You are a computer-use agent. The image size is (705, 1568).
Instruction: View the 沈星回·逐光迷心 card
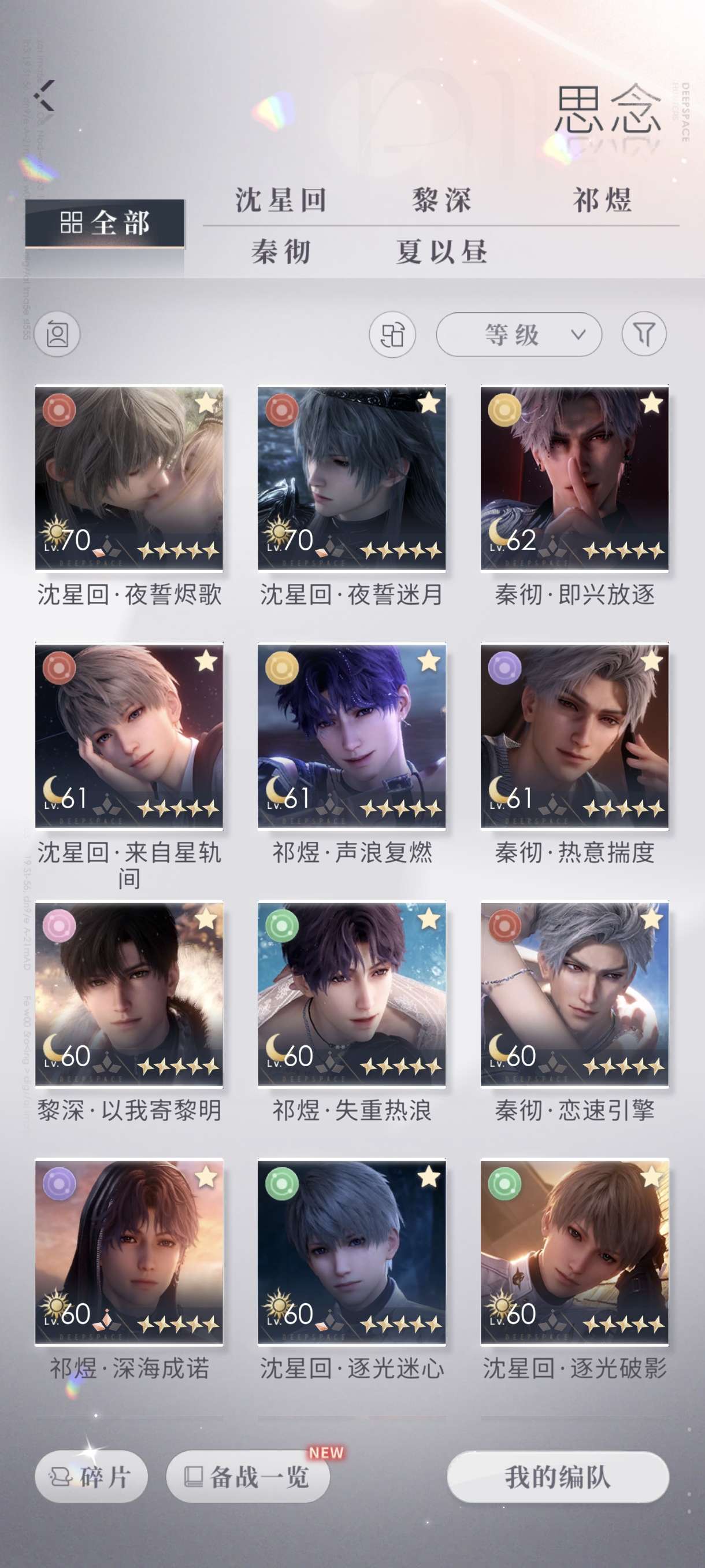351,1252
